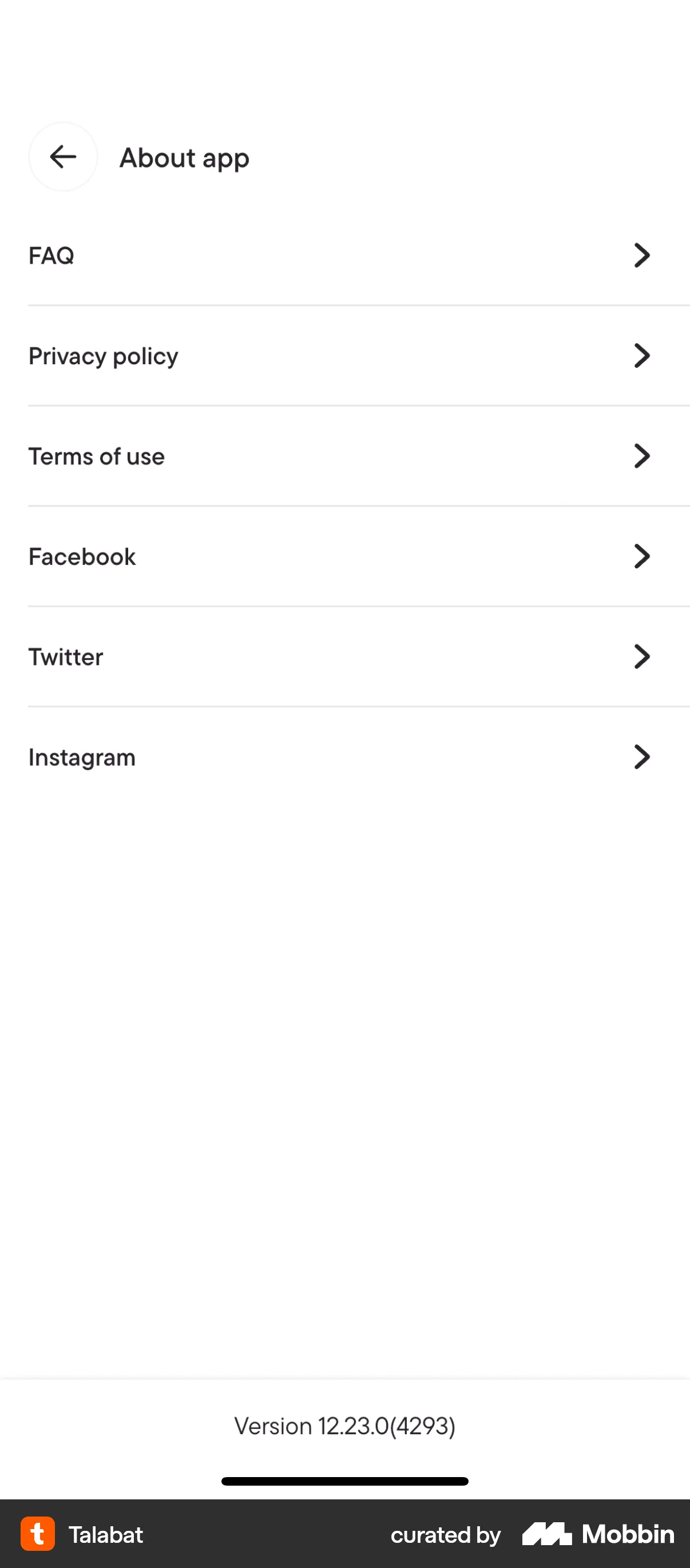Tap the chevron icon beside Twitter
This screenshot has width=690, height=1568.
[641, 656]
